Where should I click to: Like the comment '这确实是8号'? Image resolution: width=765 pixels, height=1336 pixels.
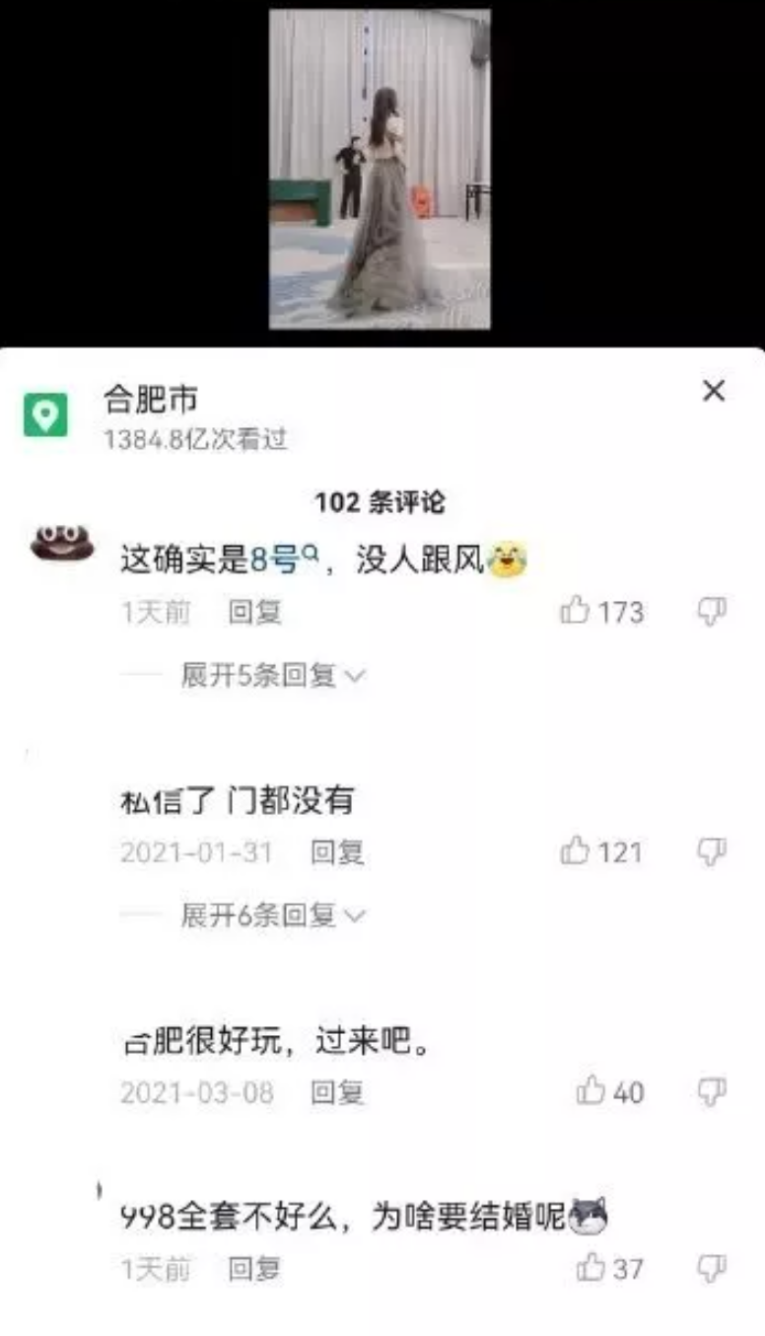coord(576,611)
